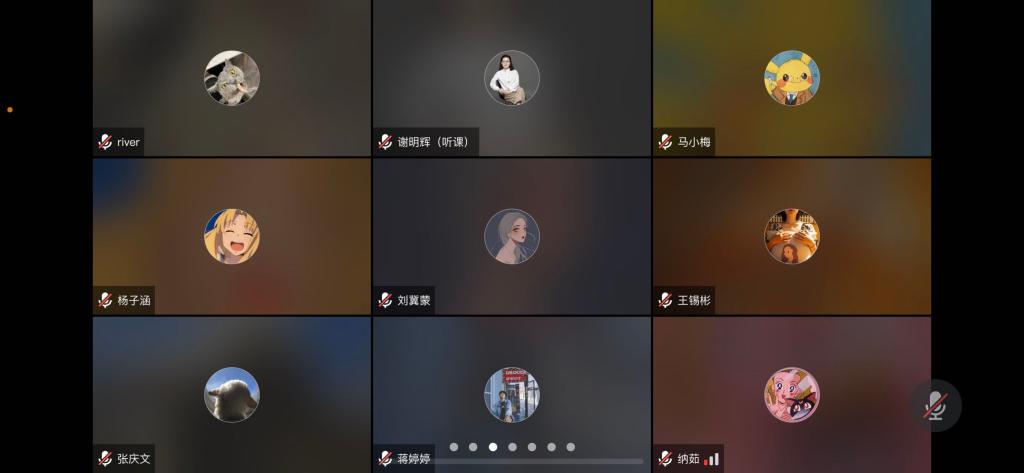Screen dimensions: 1024x473
Task: Open 刘冀蒙's participant tile
Action: 511,236
